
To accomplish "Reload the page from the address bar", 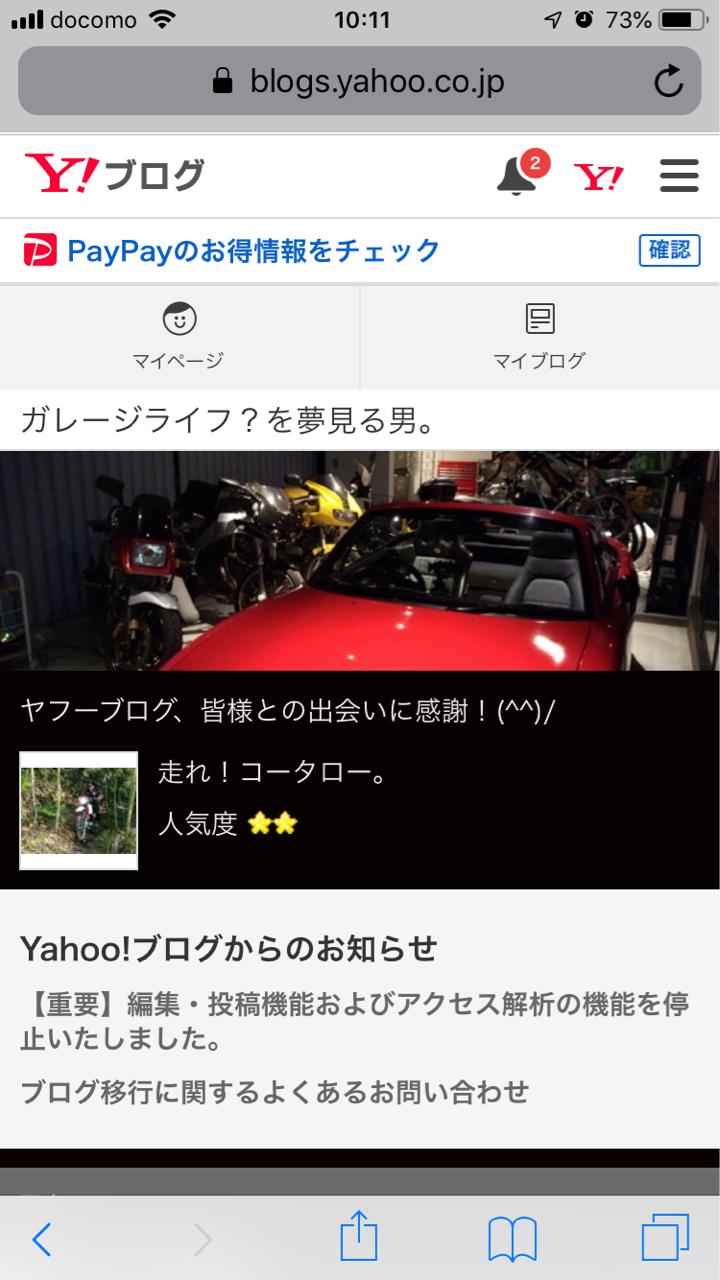I will click(x=668, y=81).
